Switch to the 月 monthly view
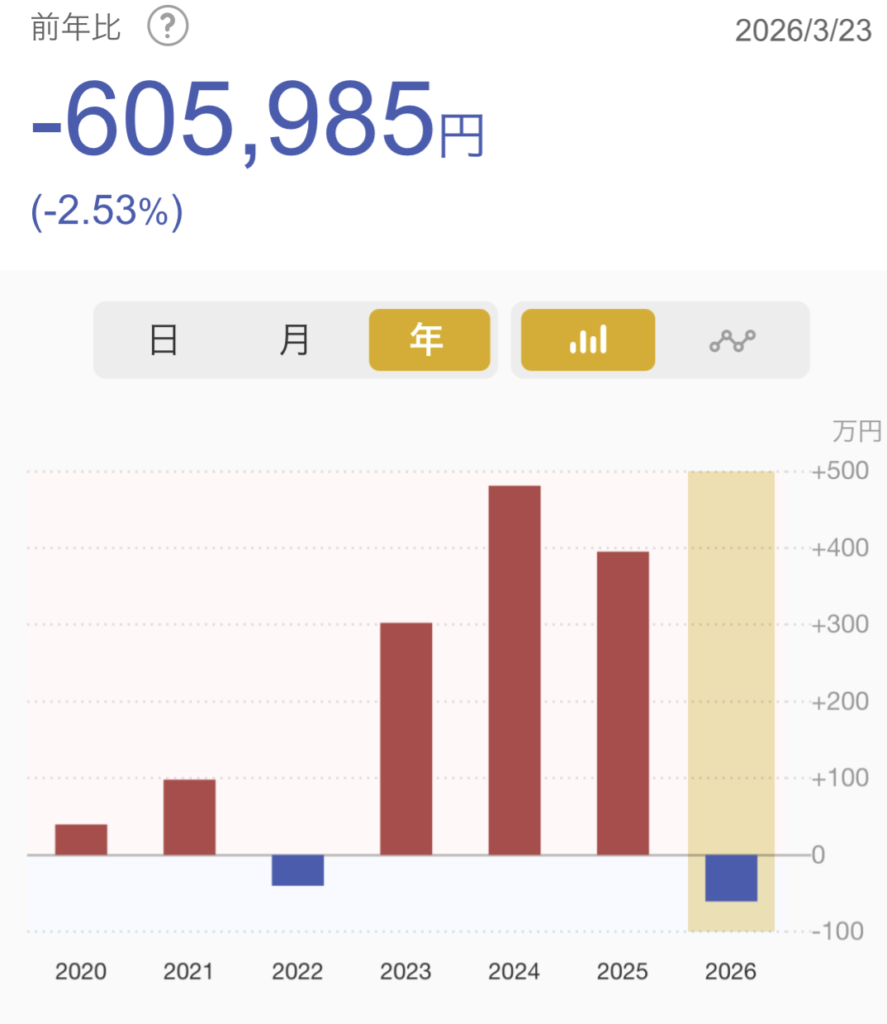 coord(295,340)
